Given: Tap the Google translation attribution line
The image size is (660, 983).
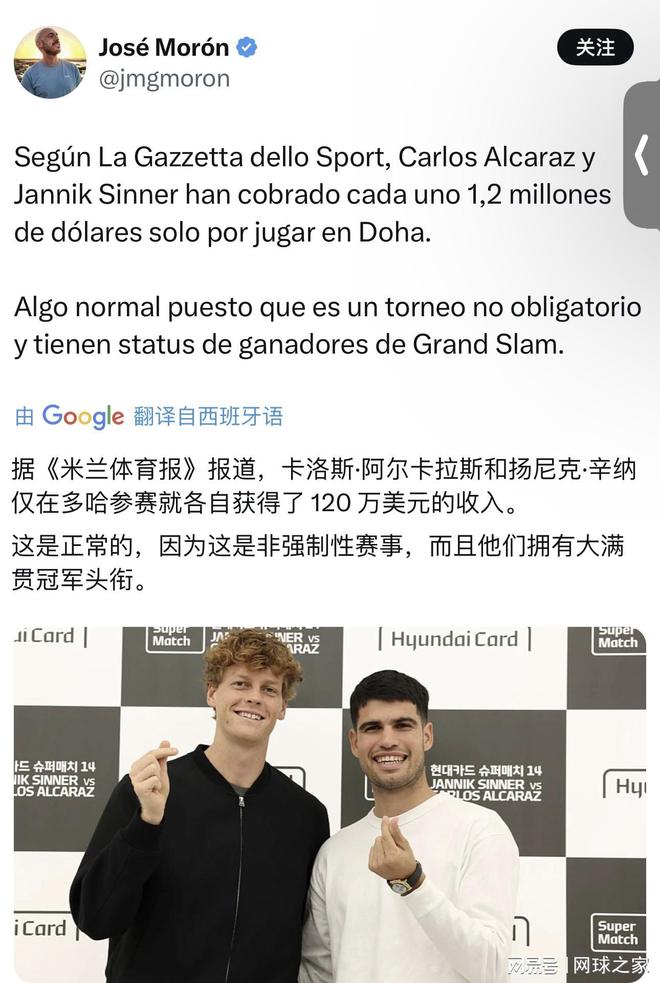Looking at the screenshot, I should (x=149, y=416).
